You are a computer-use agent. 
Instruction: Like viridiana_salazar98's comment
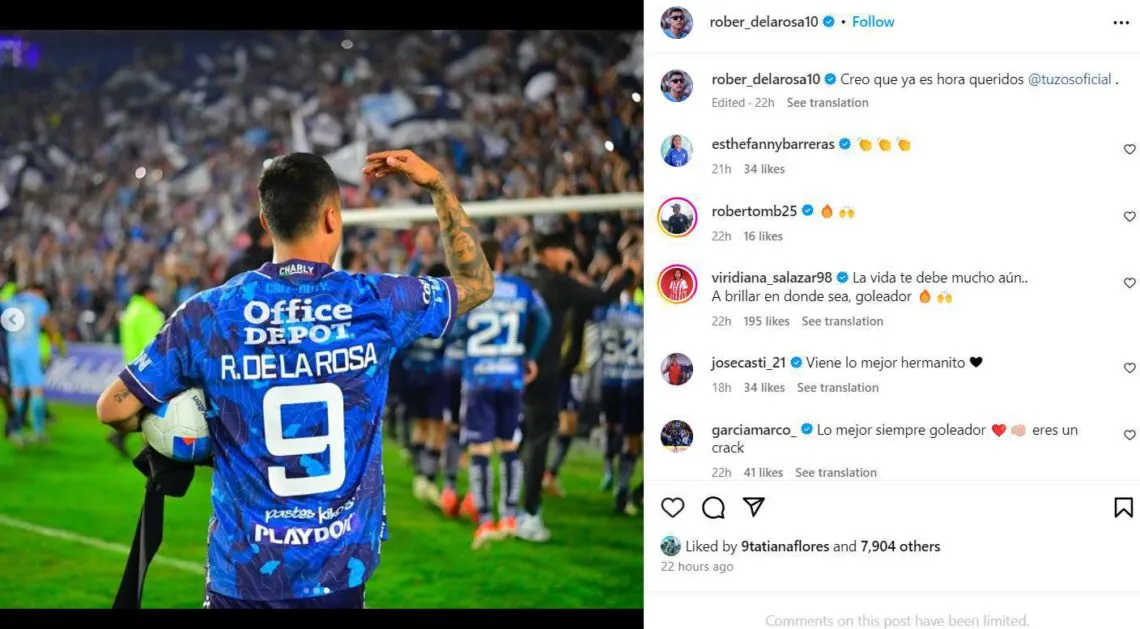pyautogui.click(x=1129, y=283)
